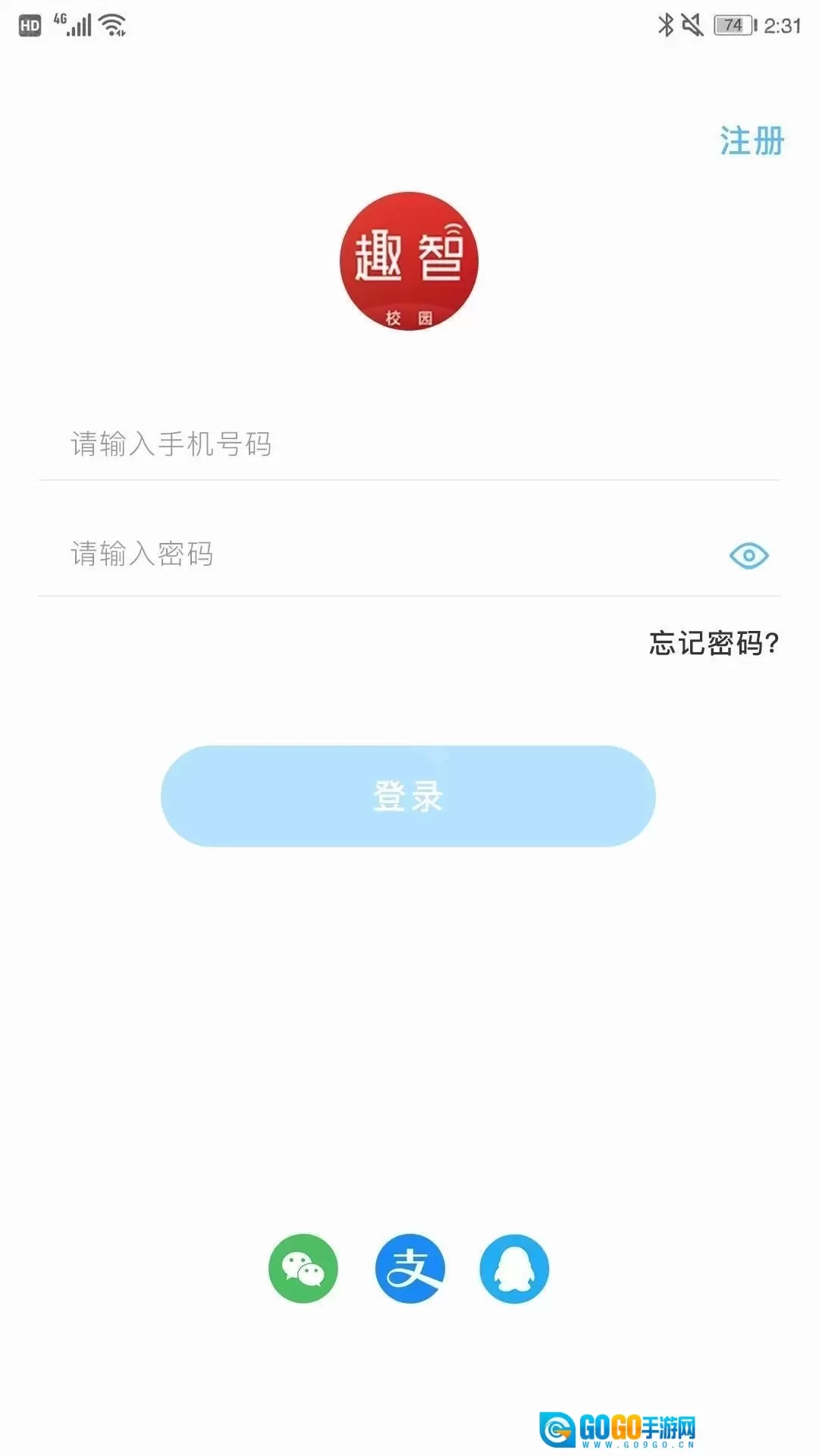Sign in with Alipay icon
Viewport: 819px width, 1456px height.
(x=409, y=1269)
